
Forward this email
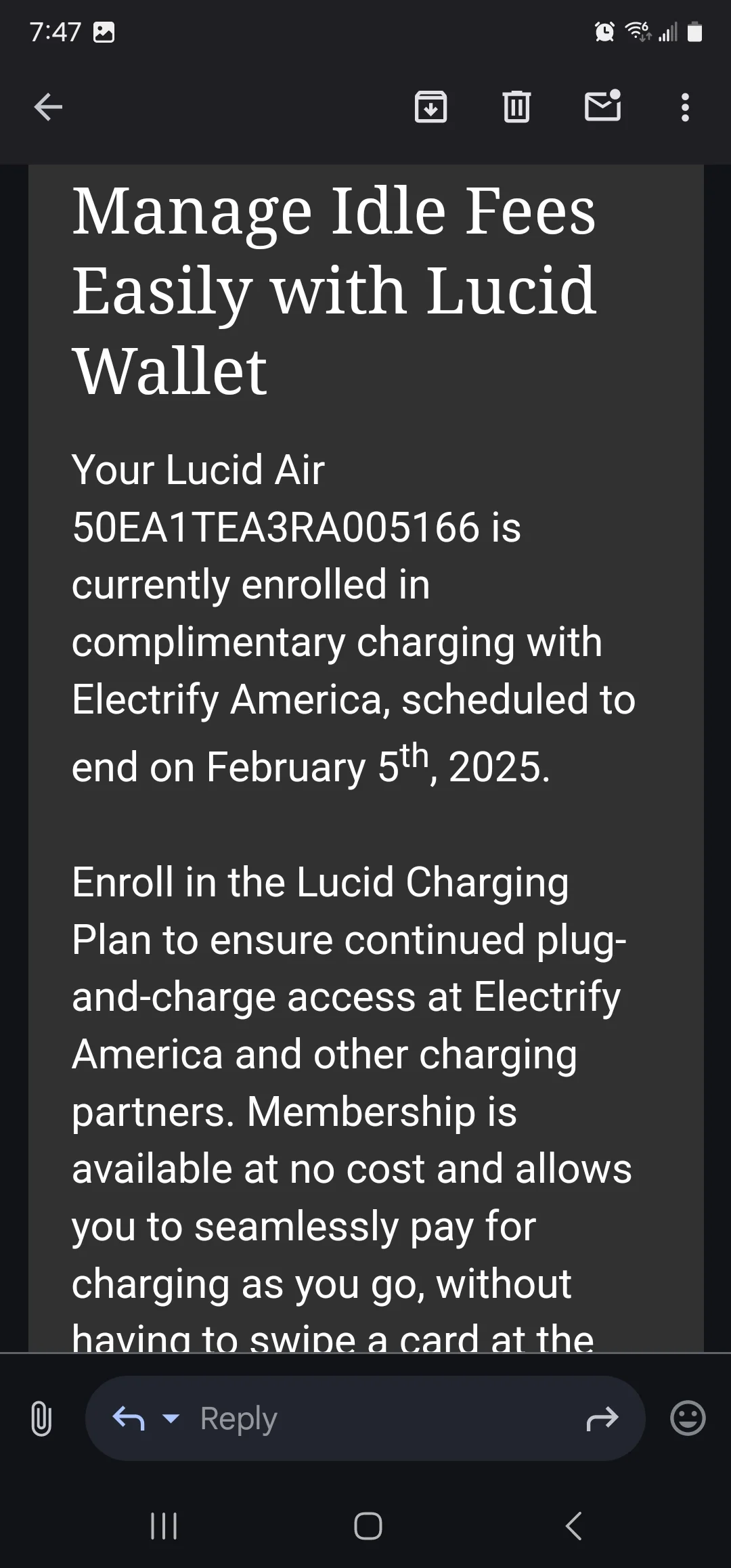coord(602,1418)
